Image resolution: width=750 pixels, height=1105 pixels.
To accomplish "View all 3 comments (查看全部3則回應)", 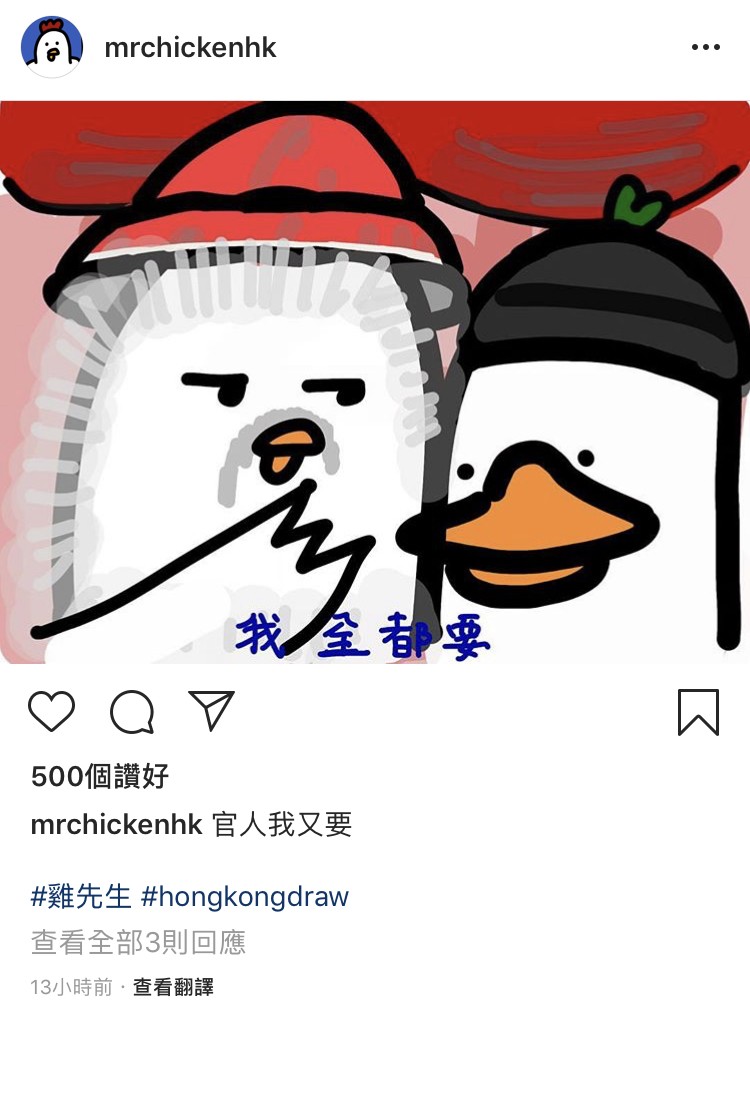I will pos(138,942).
